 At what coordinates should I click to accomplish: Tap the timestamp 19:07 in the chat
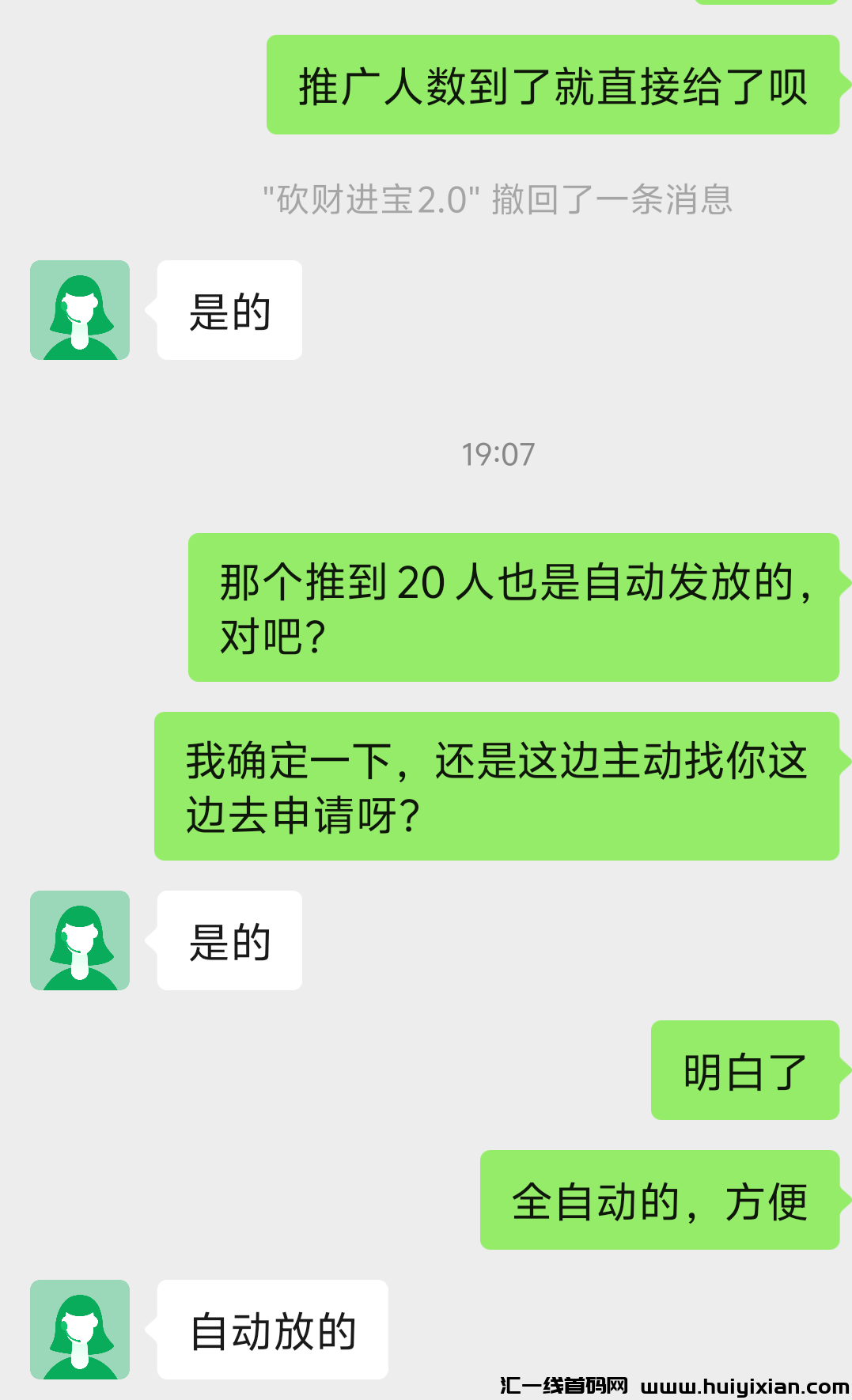click(499, 453)
